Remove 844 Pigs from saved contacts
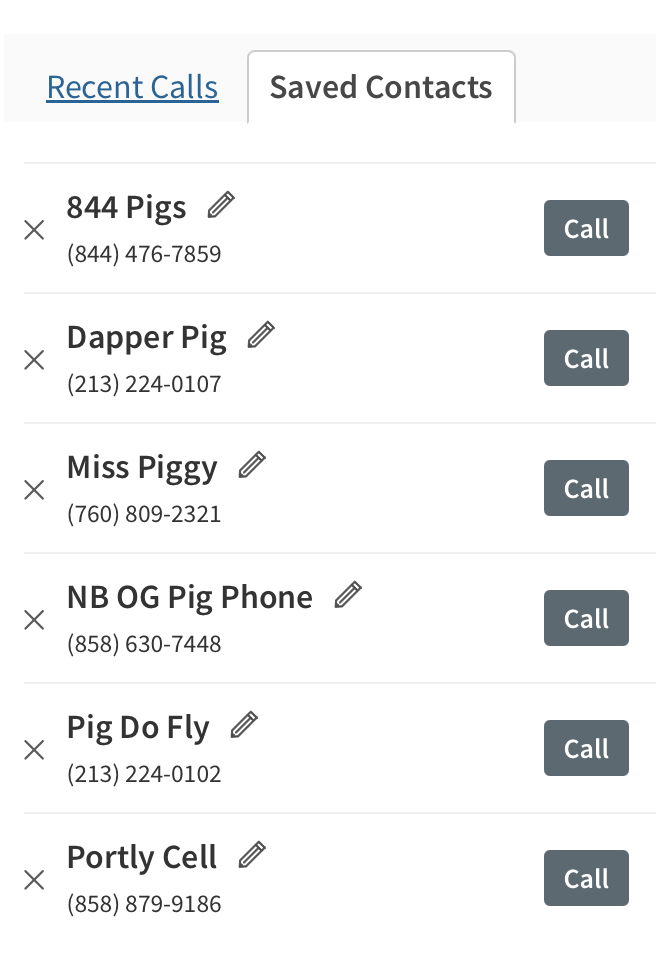Image resolution: width=656 pixels, height=968 pixels. point(34,230)
